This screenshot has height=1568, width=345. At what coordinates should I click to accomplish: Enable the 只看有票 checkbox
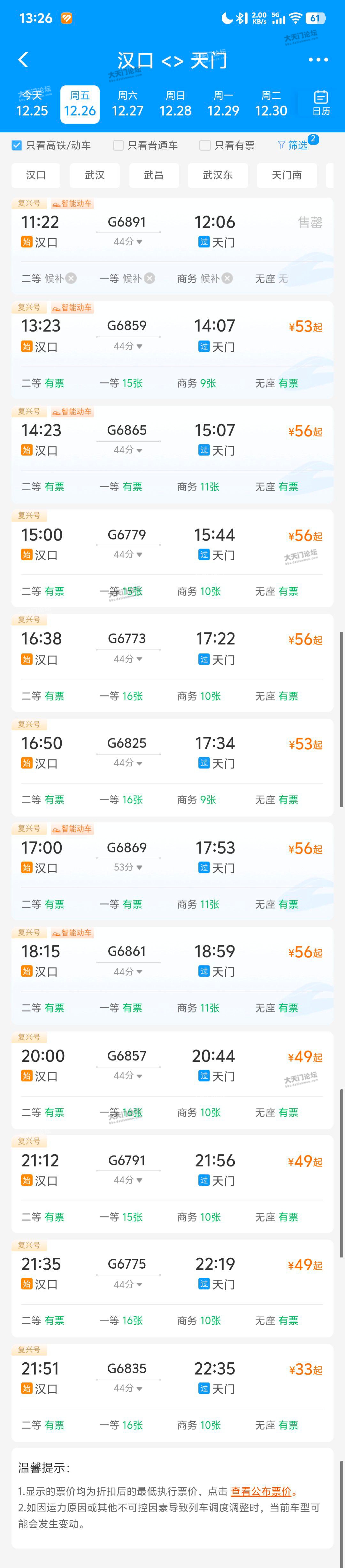pos(206,146)
